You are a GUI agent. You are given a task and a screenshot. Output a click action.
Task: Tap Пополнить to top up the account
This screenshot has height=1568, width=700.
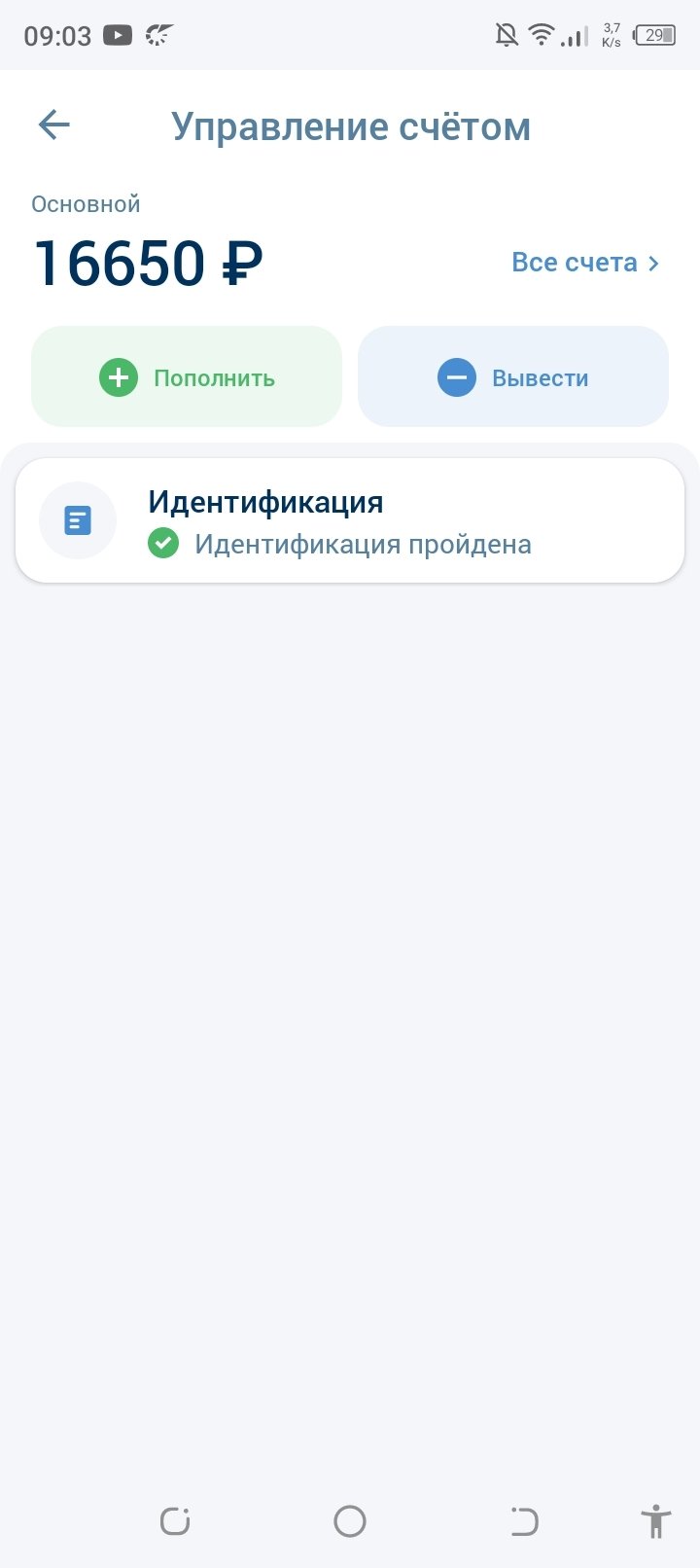(187, 376)
